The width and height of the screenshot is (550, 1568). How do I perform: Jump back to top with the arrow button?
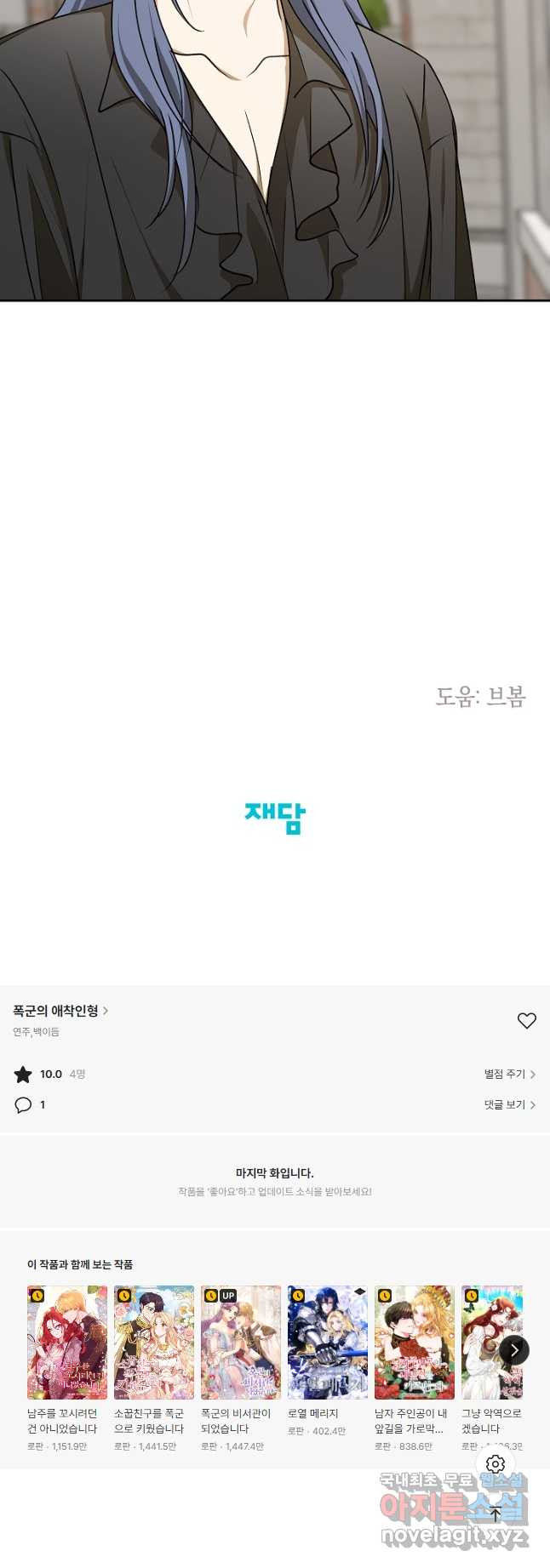tap(496, 1512)
